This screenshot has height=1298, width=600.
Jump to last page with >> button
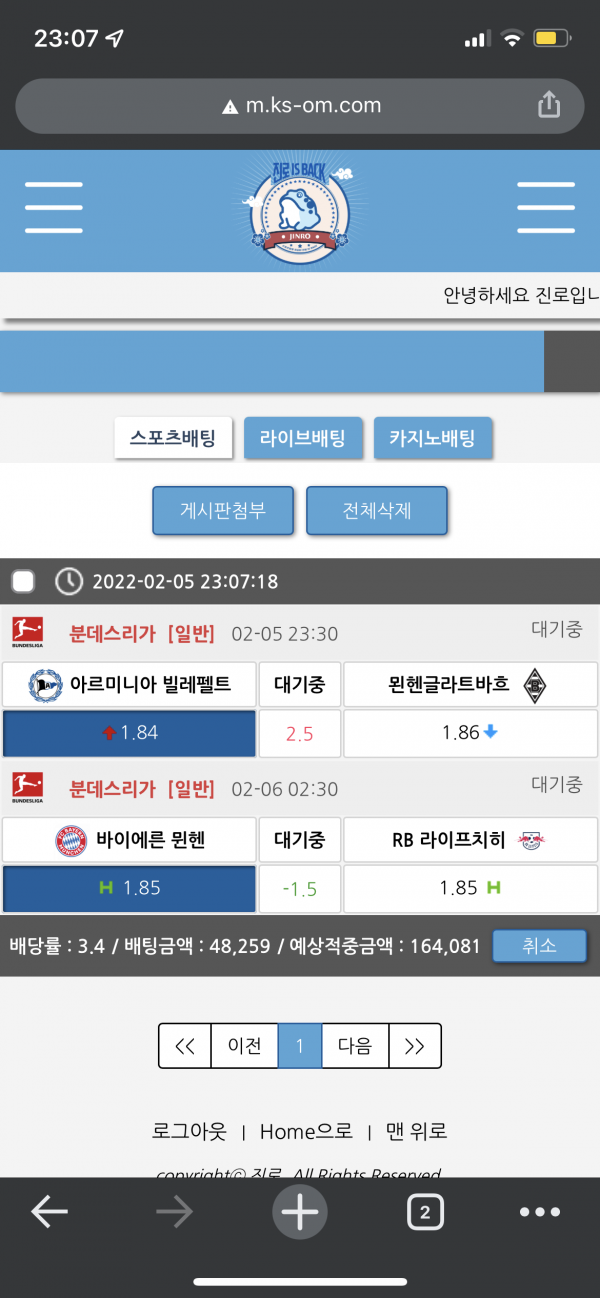click(x=414, y=1046)
